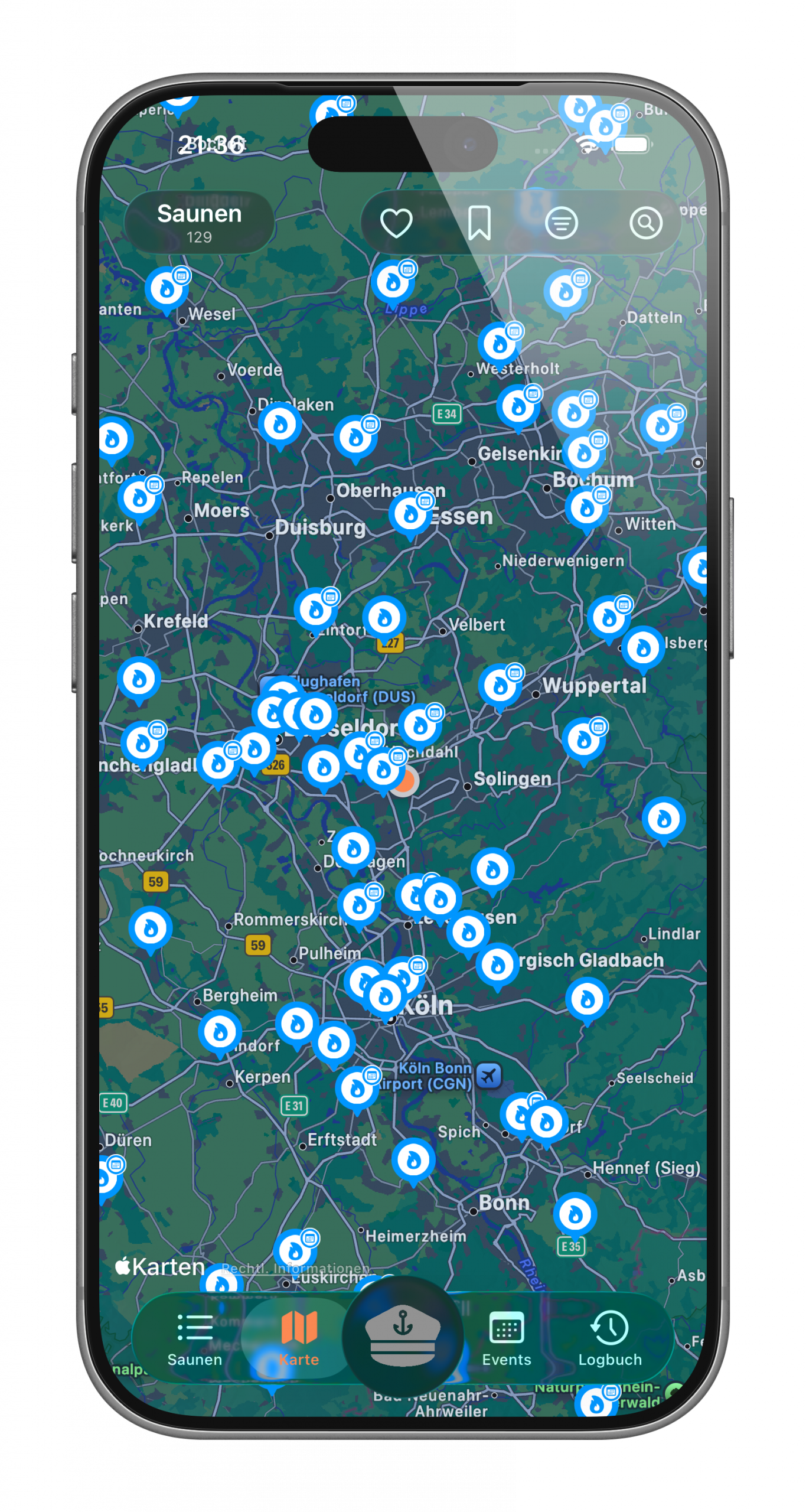Open the sauna pin beside Essen

pos(410,514)
